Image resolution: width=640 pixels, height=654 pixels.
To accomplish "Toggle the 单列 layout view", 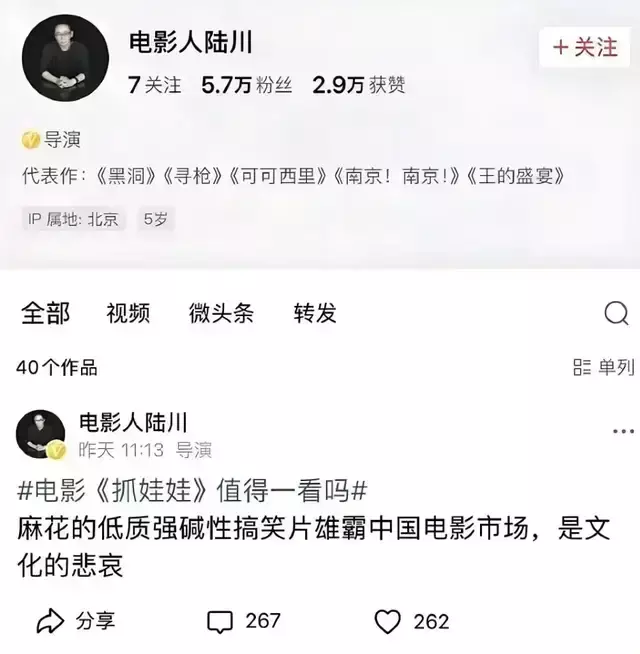I will [x=604, y=368].
